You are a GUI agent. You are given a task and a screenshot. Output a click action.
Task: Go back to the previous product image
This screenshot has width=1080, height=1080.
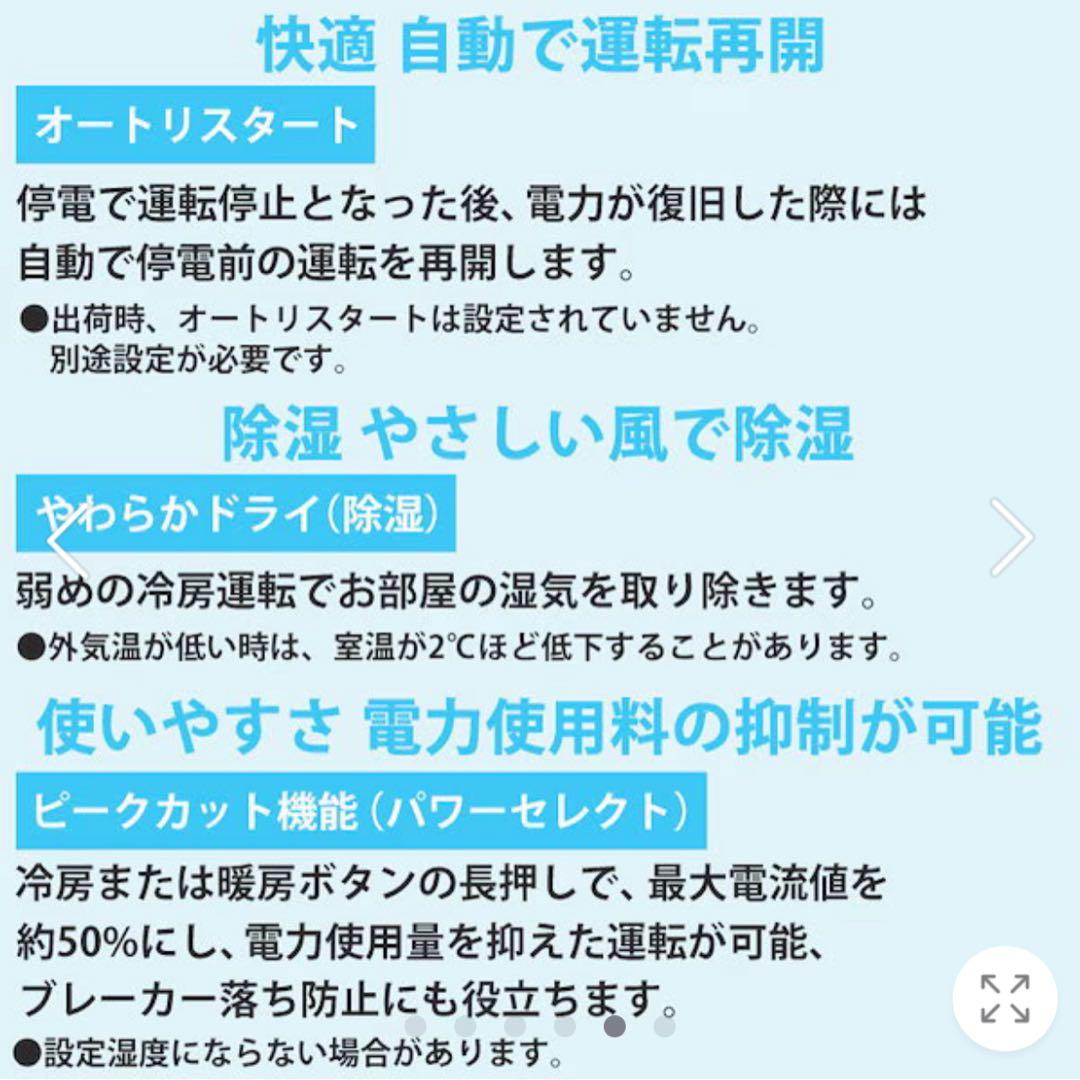point(67,540)
